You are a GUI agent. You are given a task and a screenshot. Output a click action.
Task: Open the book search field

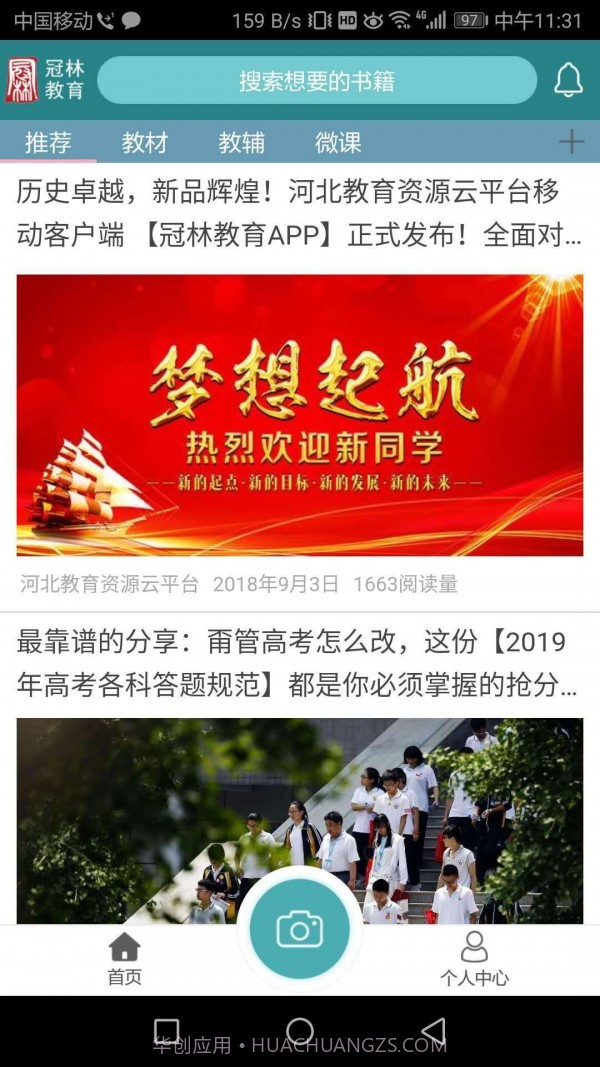316,81
